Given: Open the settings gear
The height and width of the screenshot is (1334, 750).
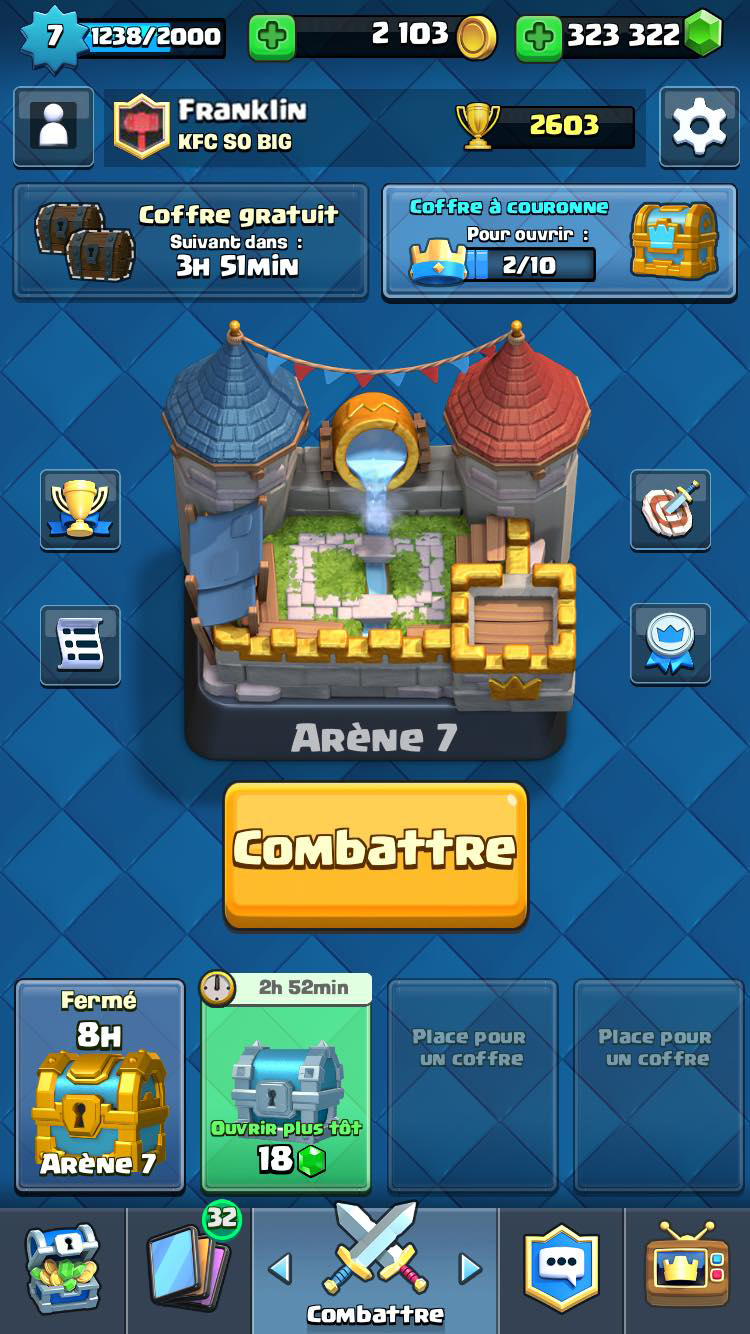Looking at the screenshot, I should pos(699,127).
